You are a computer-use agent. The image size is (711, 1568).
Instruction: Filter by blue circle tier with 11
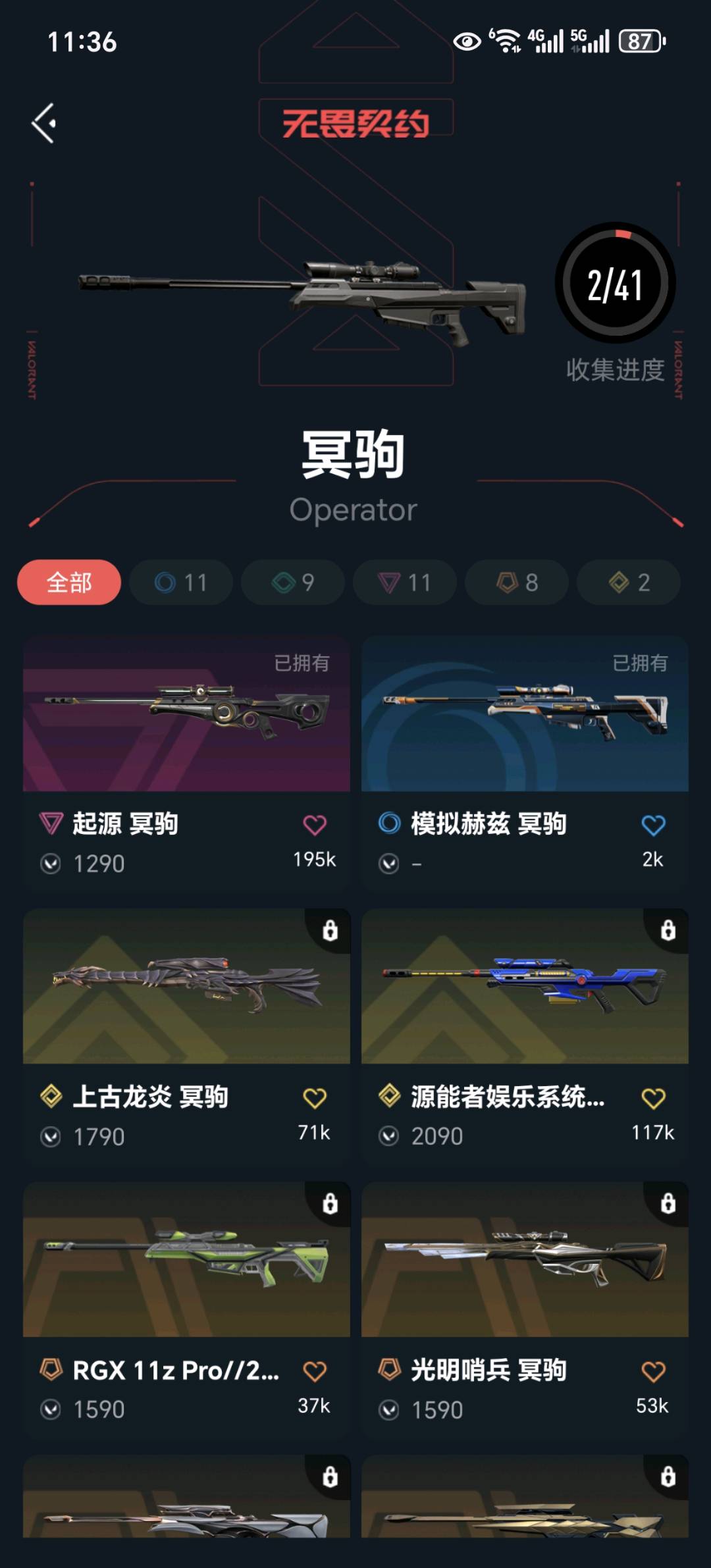coord(181,583)
